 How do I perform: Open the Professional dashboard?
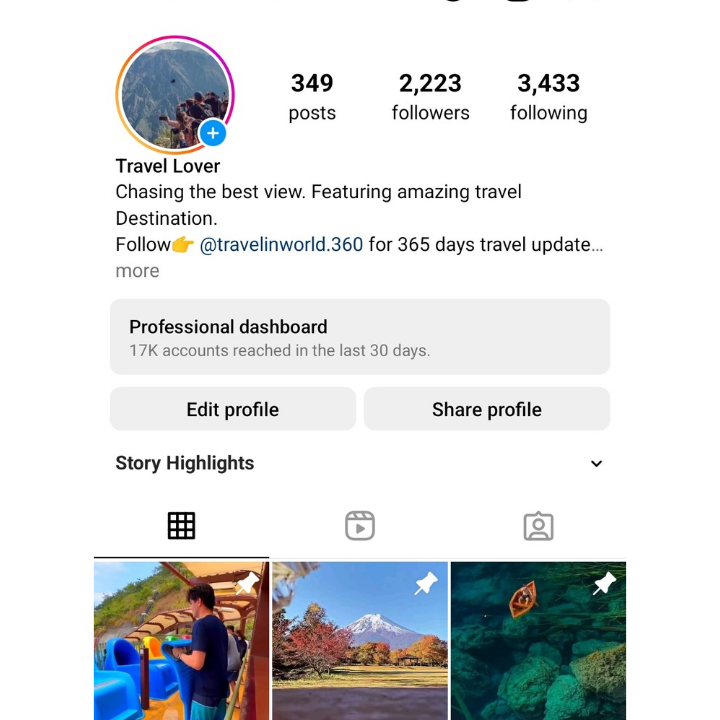[360, 337]
